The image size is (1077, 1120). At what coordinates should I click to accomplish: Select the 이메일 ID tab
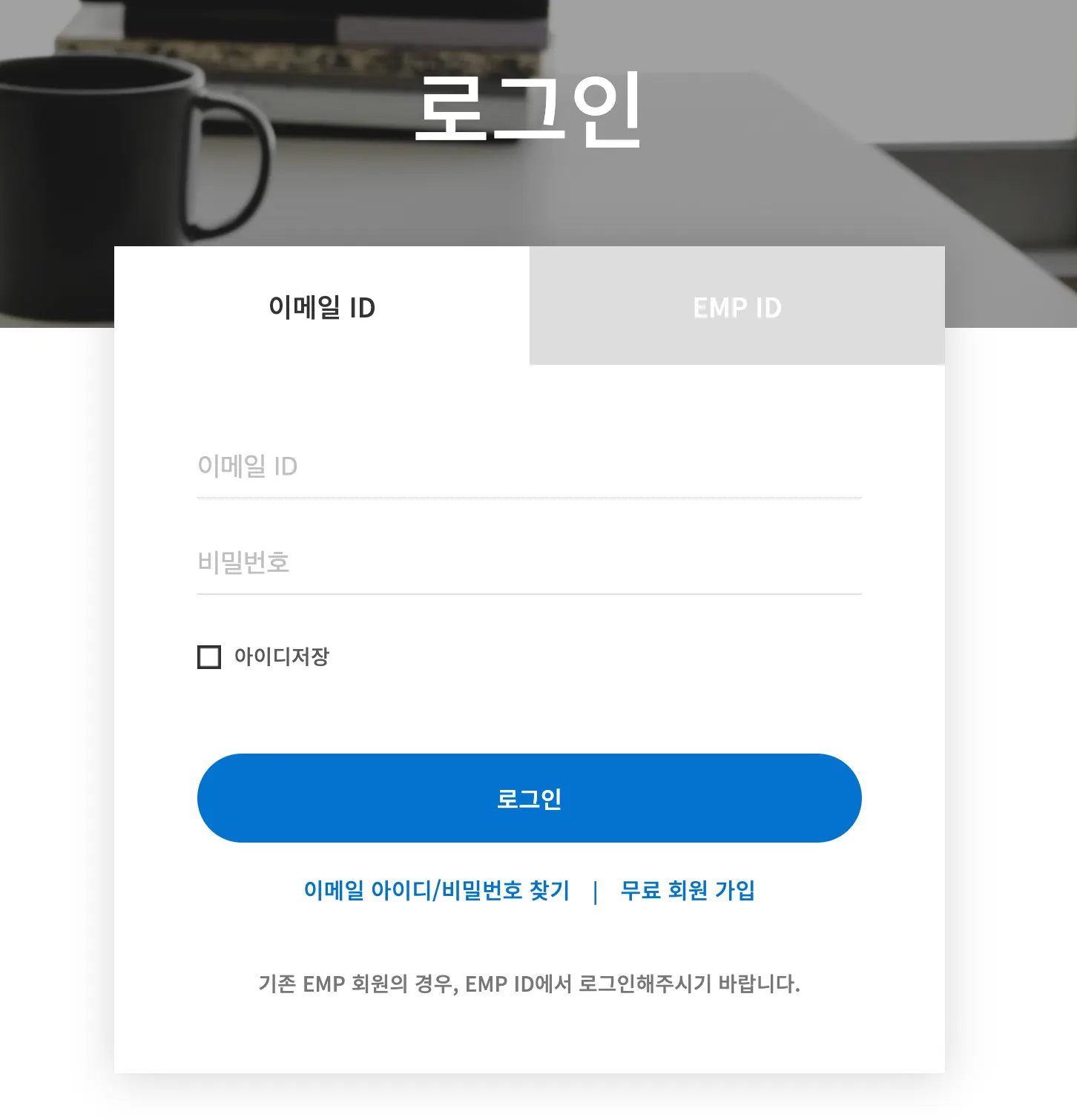[x=322, y=306]
